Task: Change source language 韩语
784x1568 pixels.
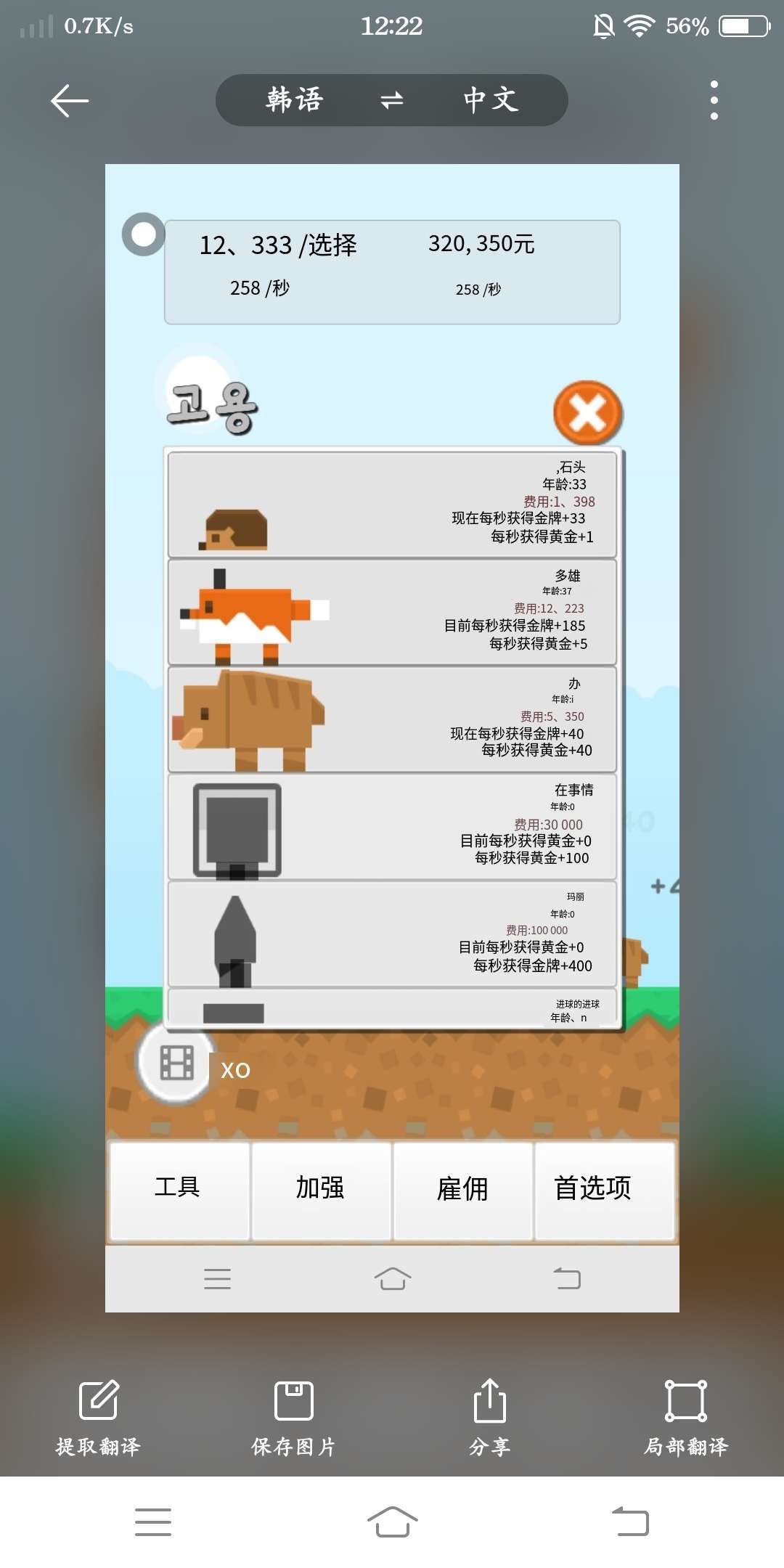Action: 294,100
